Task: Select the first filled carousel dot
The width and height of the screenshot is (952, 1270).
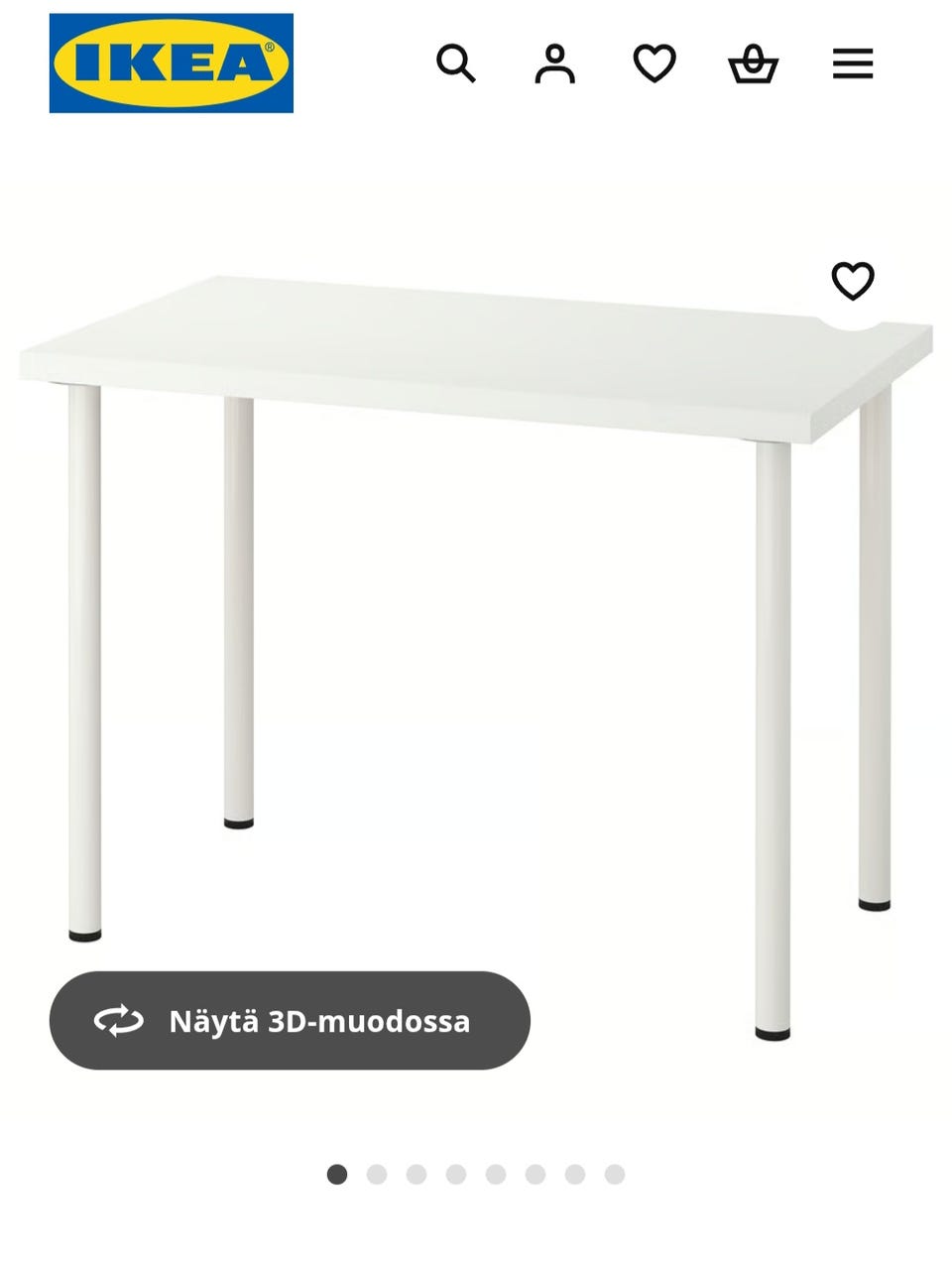Action: [337, 1176]
